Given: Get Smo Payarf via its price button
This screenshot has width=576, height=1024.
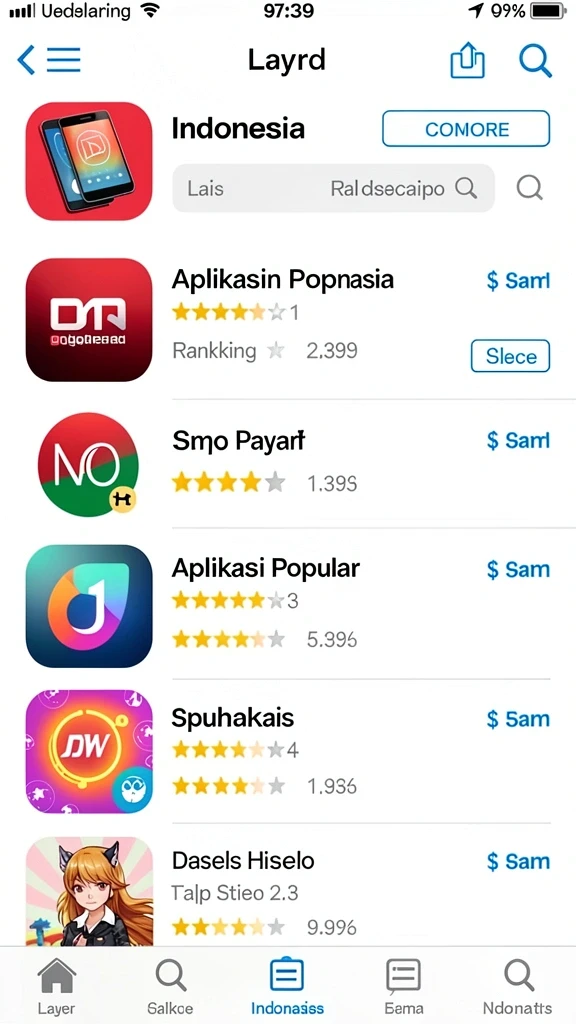Looking at the screenshot, I should tap(519, 441).
